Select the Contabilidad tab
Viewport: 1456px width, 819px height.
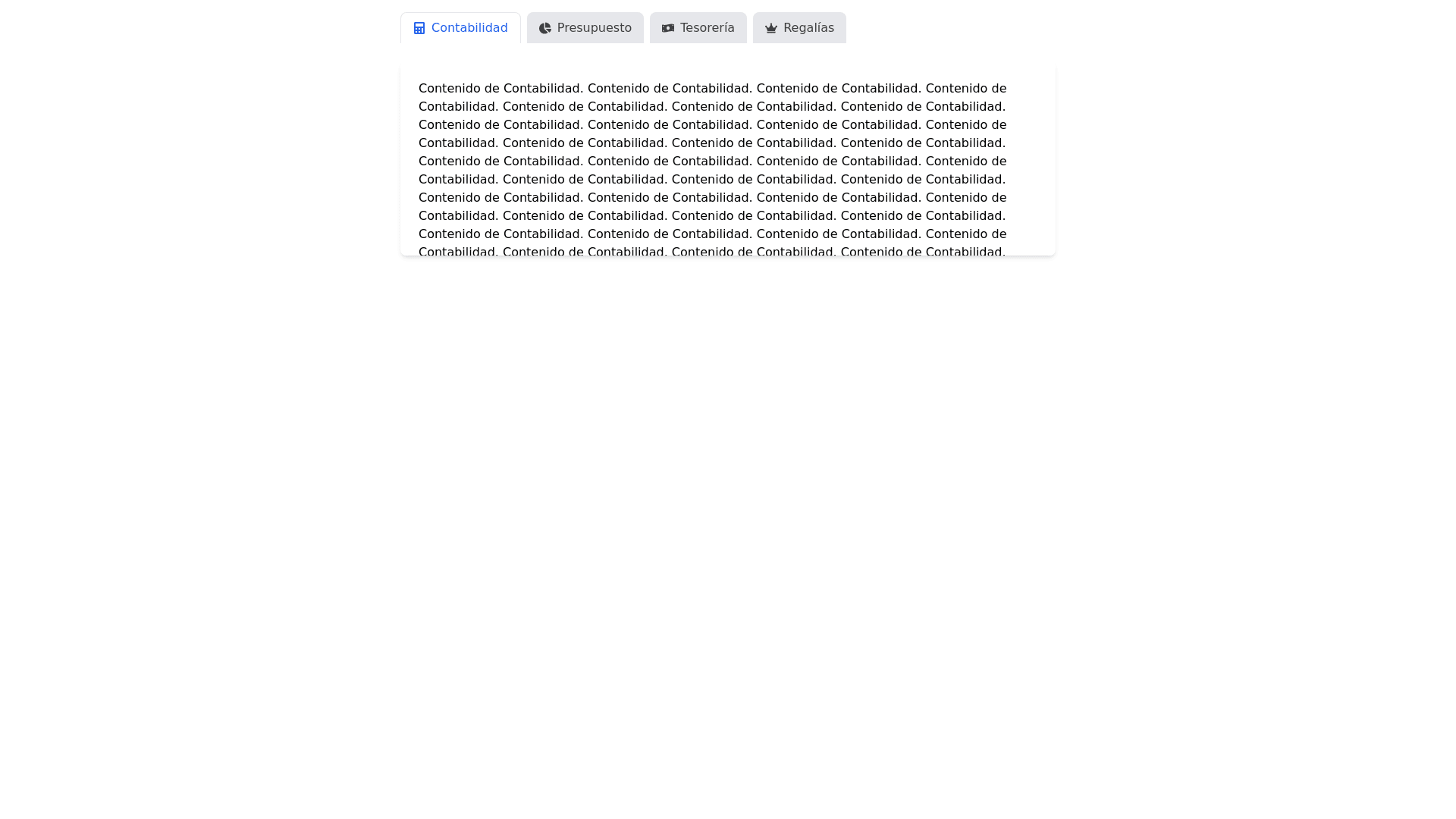pyautogui.click(x=460, y=28)
